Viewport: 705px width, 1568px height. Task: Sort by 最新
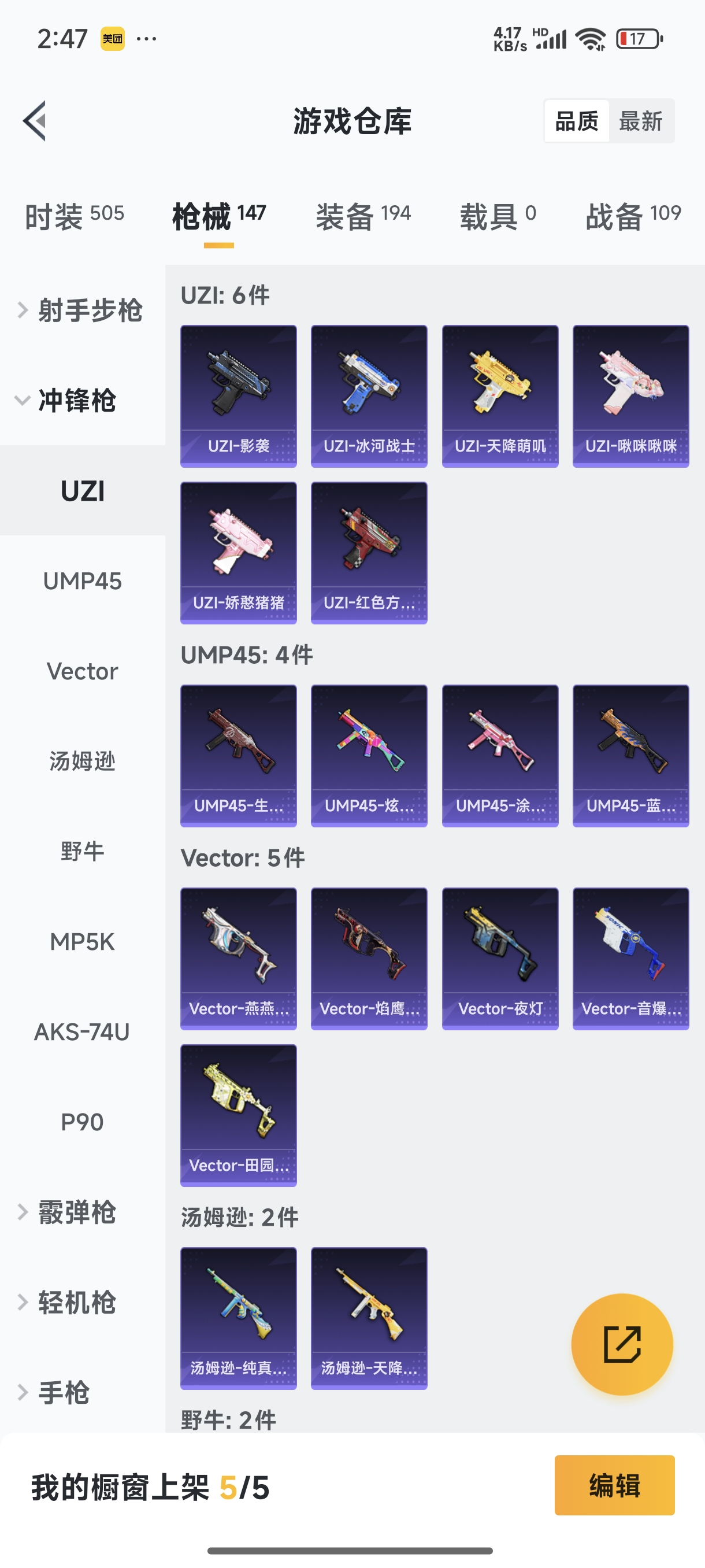pos(640,120)
